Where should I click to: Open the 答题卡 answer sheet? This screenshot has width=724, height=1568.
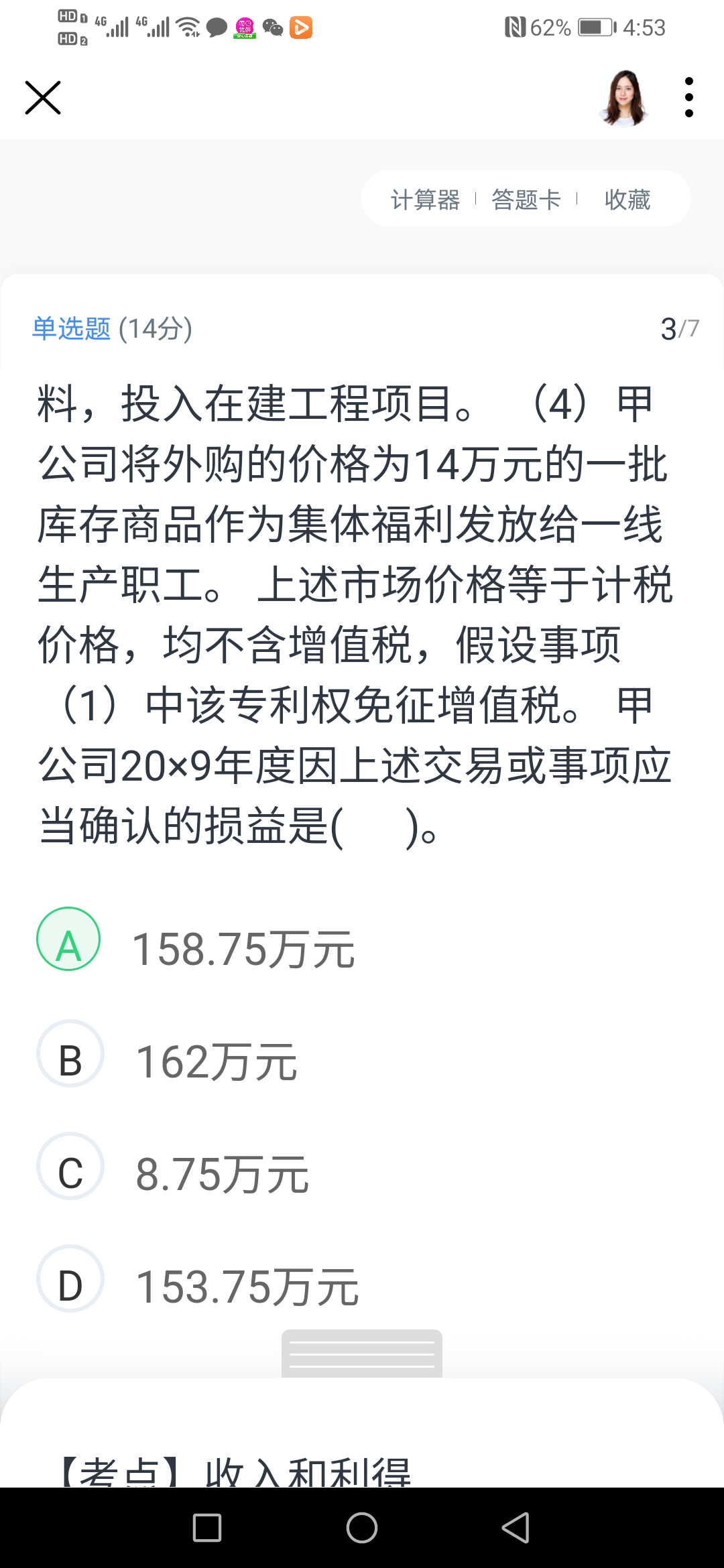click(526, 200)
